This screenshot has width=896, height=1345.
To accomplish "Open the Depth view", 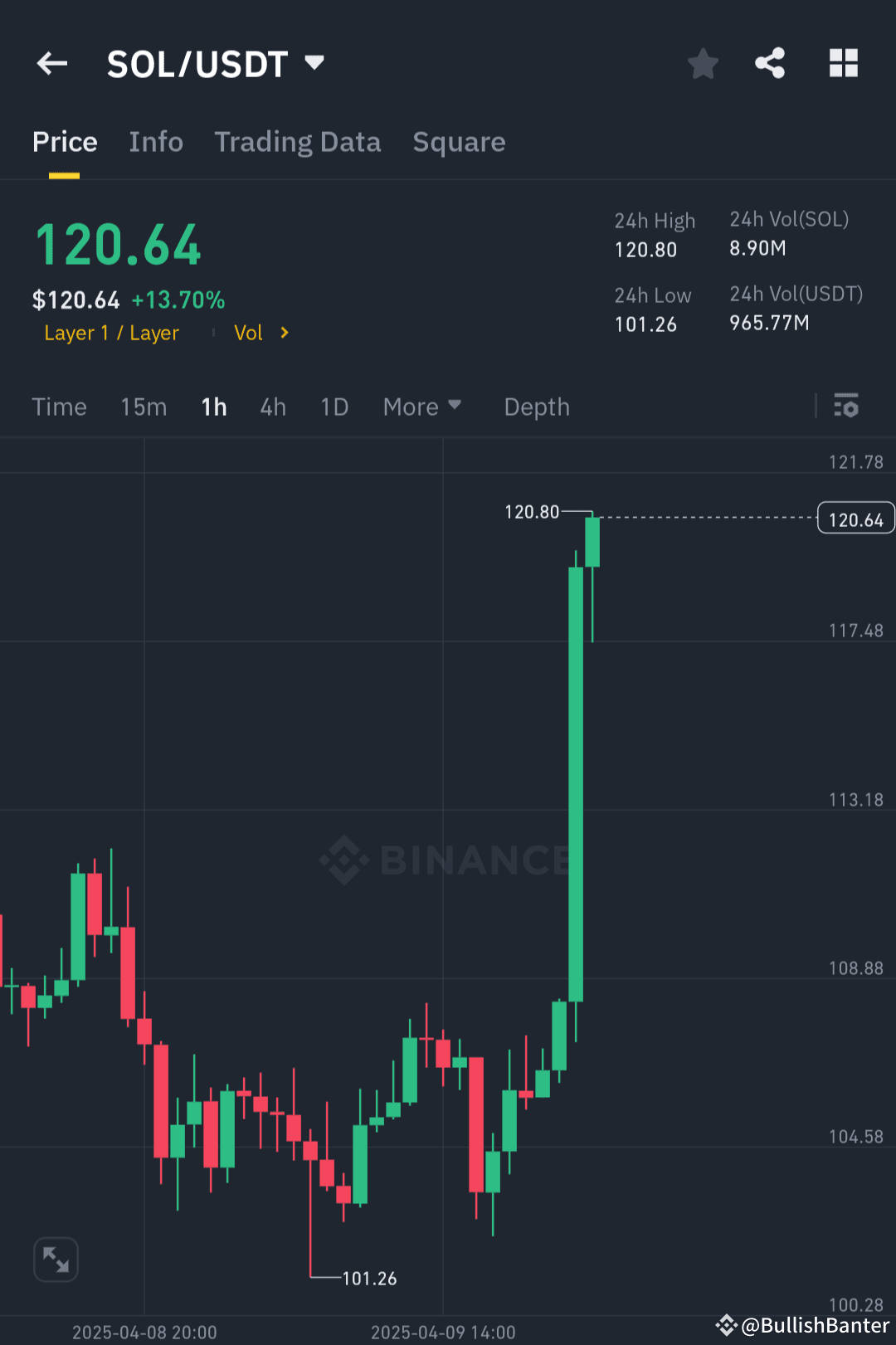I will tap(536, 407).
